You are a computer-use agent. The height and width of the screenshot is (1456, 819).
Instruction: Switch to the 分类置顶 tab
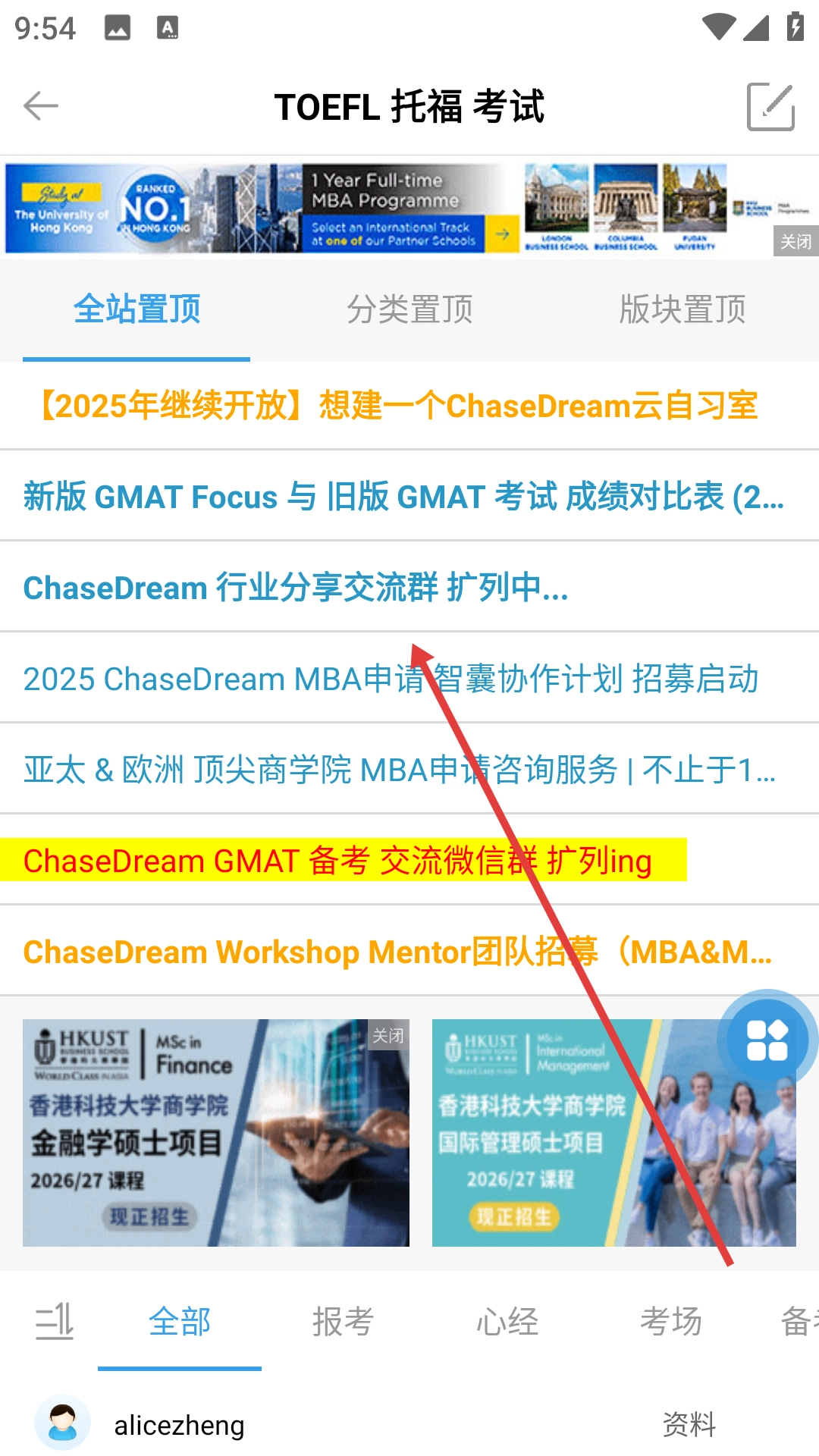coord(409,309)
